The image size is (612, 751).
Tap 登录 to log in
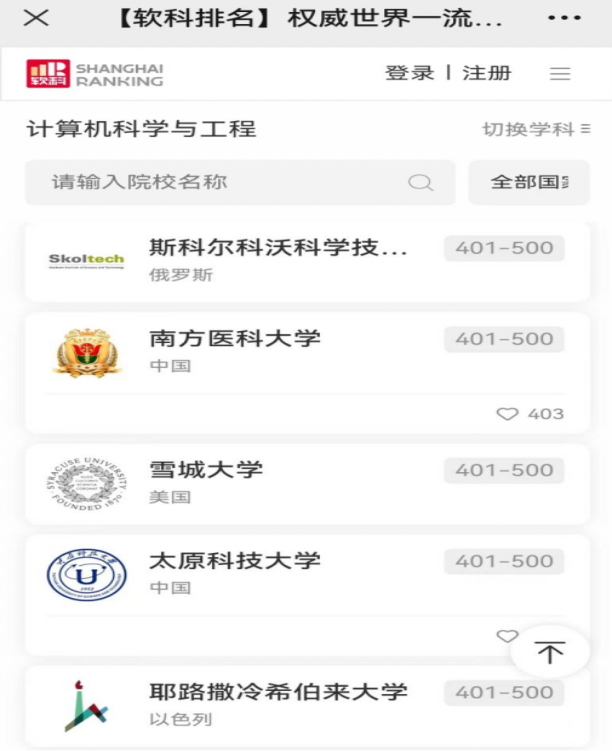[410, 73]
